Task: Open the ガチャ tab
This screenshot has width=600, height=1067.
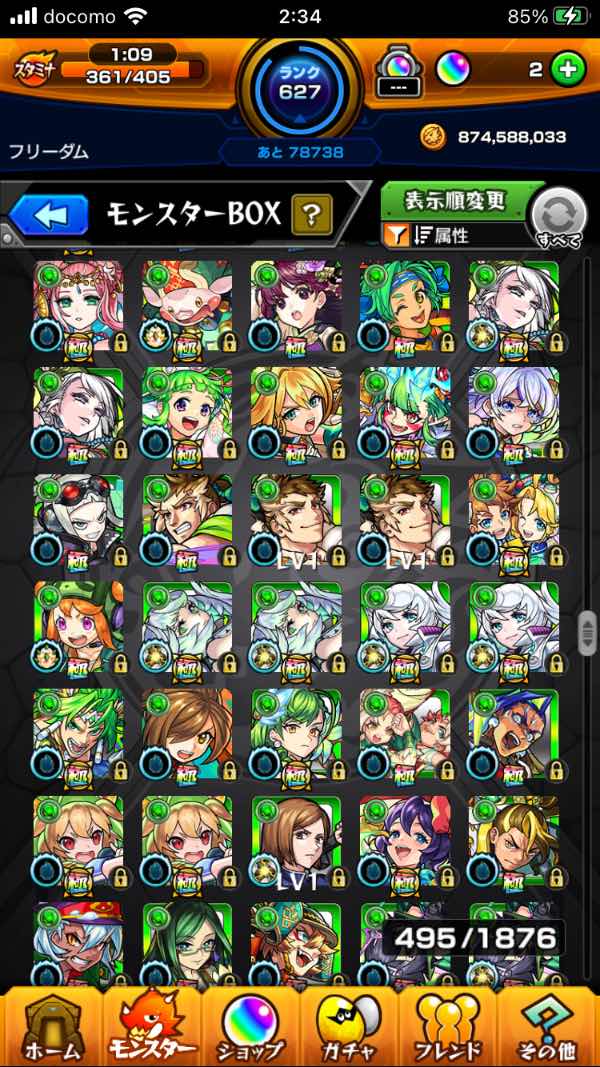Action: [x=350, y=1025]
